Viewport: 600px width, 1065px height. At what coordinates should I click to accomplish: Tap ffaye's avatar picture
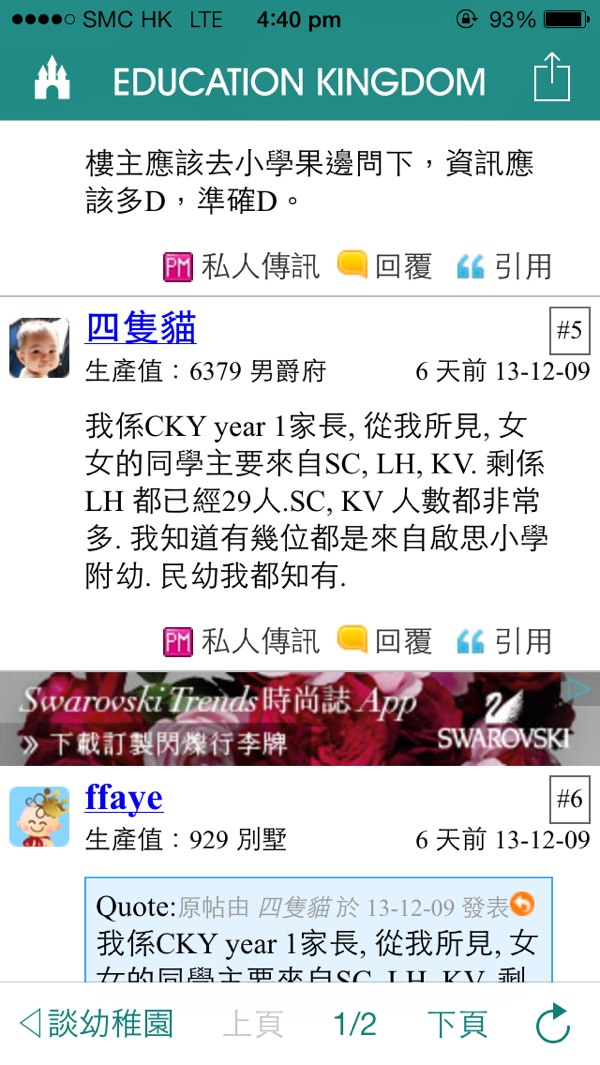click(39, 817)
